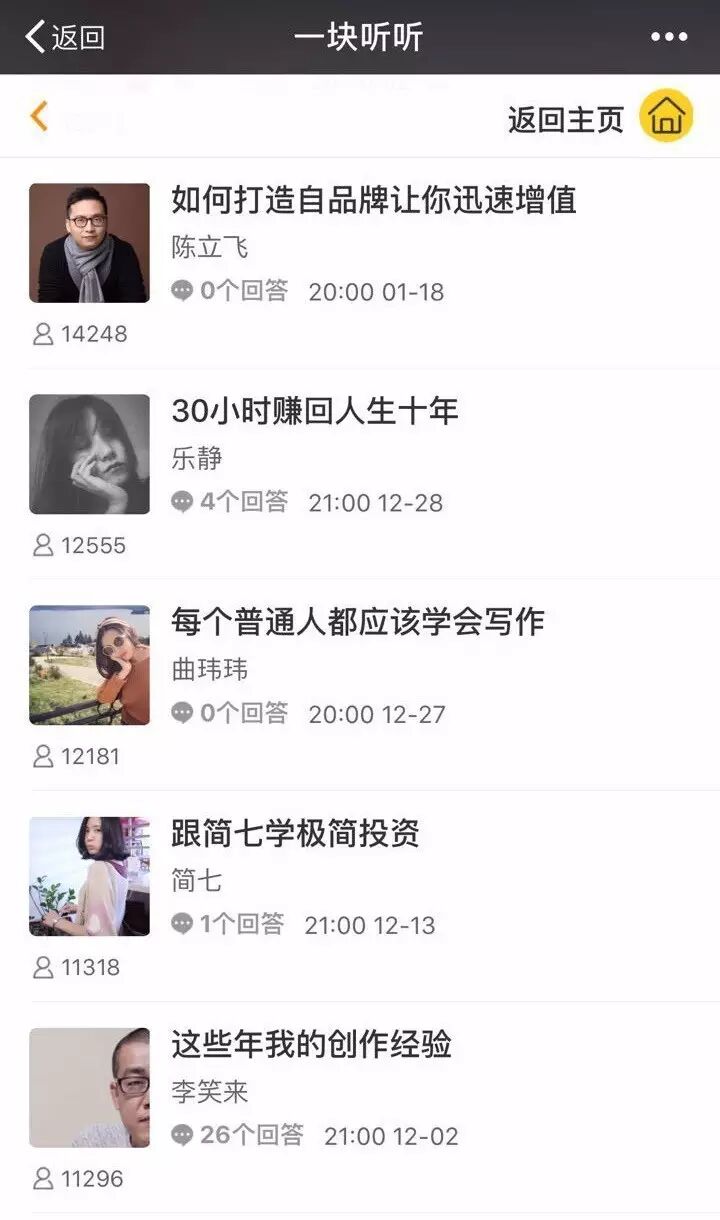Open 如何打造自品牌让你迅速增值 by 陈立飞
Screen dimensions: 720x1220
pyautogui.click(x=373, y=201)
